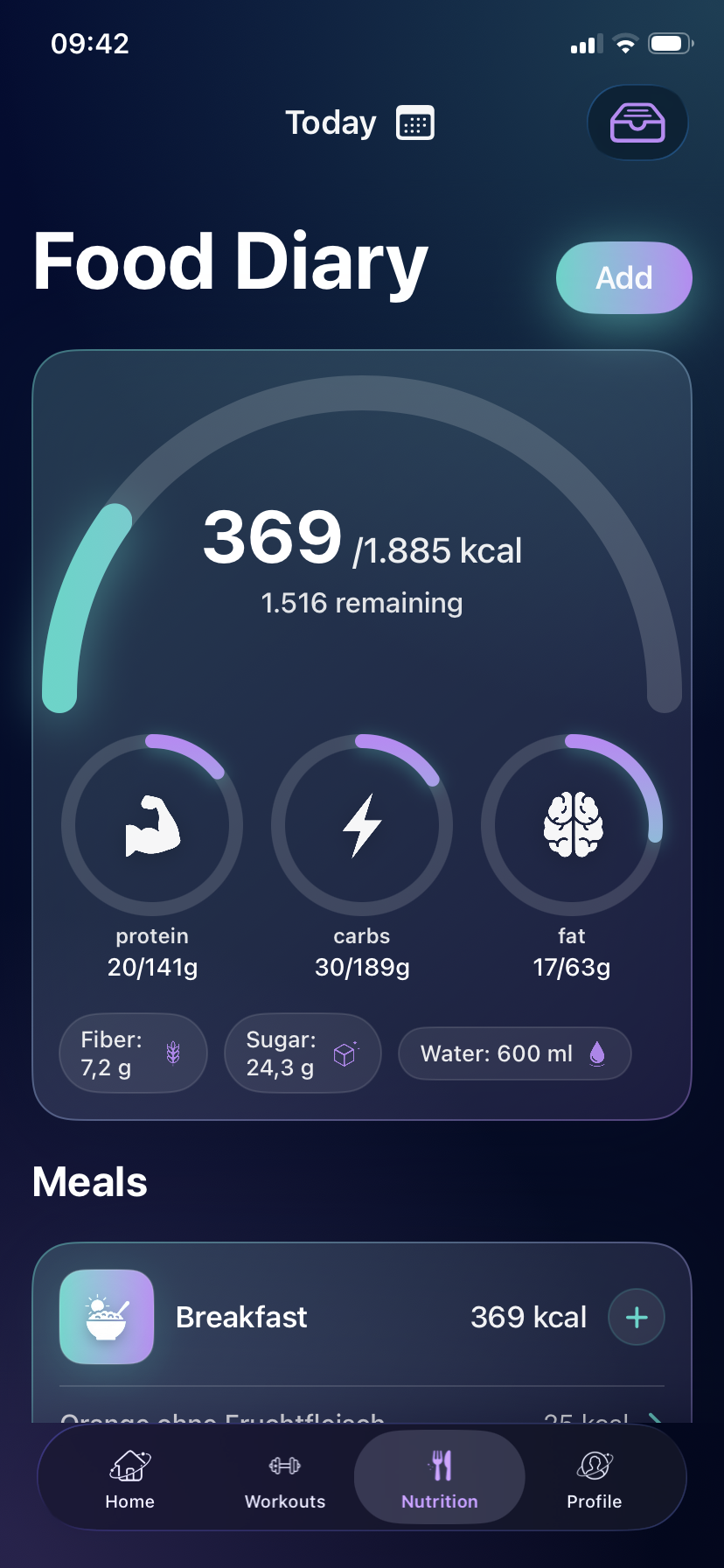This screenshot has width=724, height=1568.
Task: Select the brain icon inside the fat ring
Action: (572, 825)
